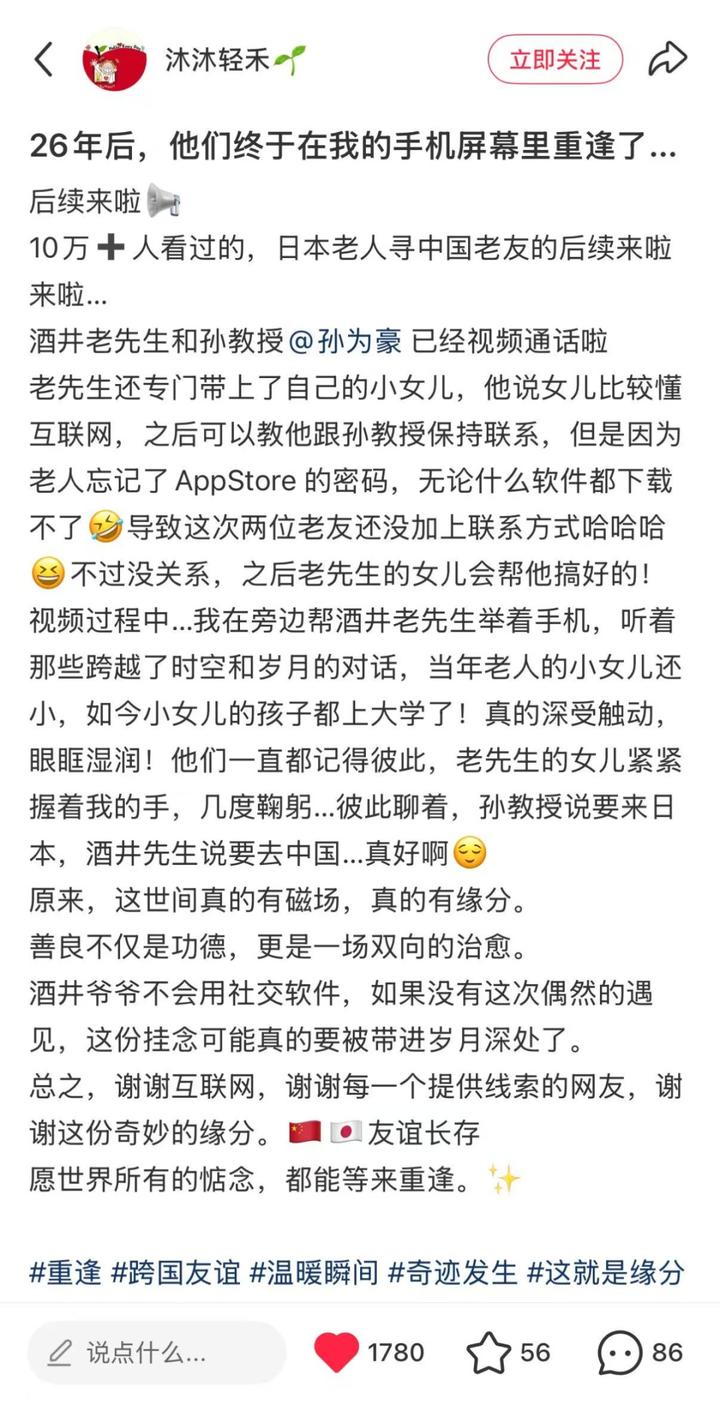Go back using the top-left arrow
Image resolution: width=720 pixels, height=1417 pixels.
pyautogui.click(x=43, y=60)
